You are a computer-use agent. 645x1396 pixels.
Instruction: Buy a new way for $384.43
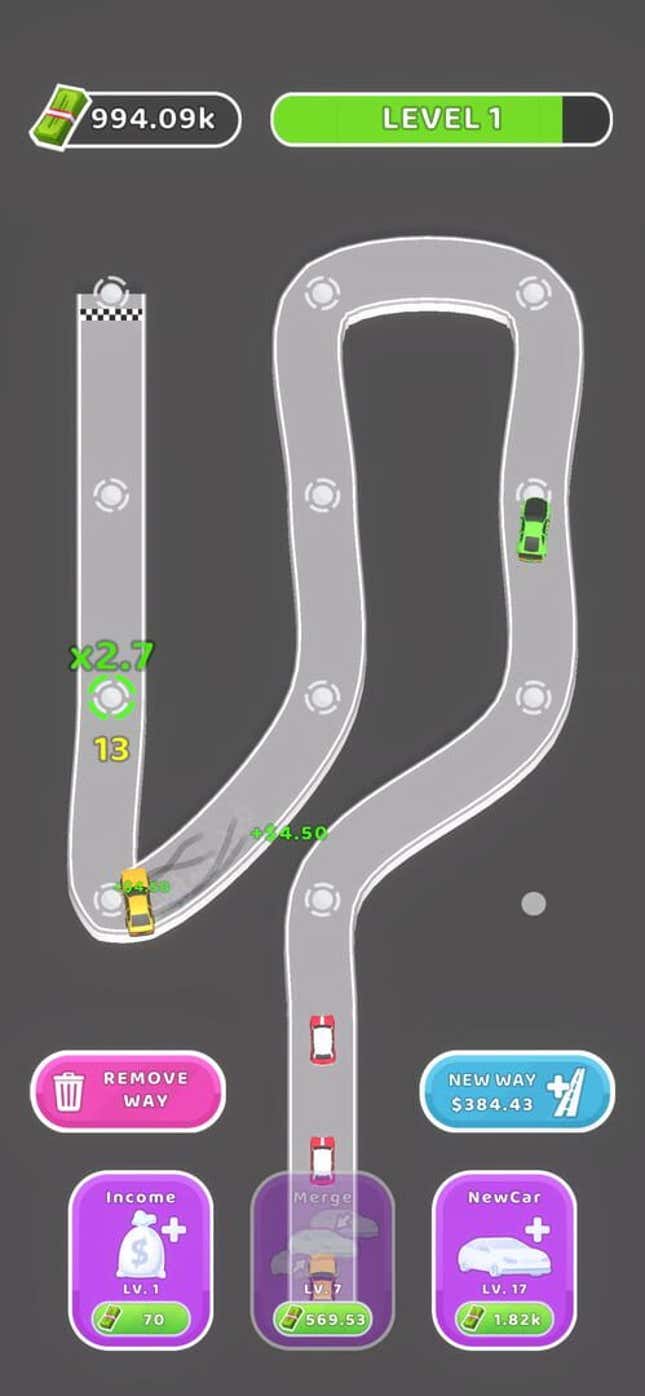516,1090
